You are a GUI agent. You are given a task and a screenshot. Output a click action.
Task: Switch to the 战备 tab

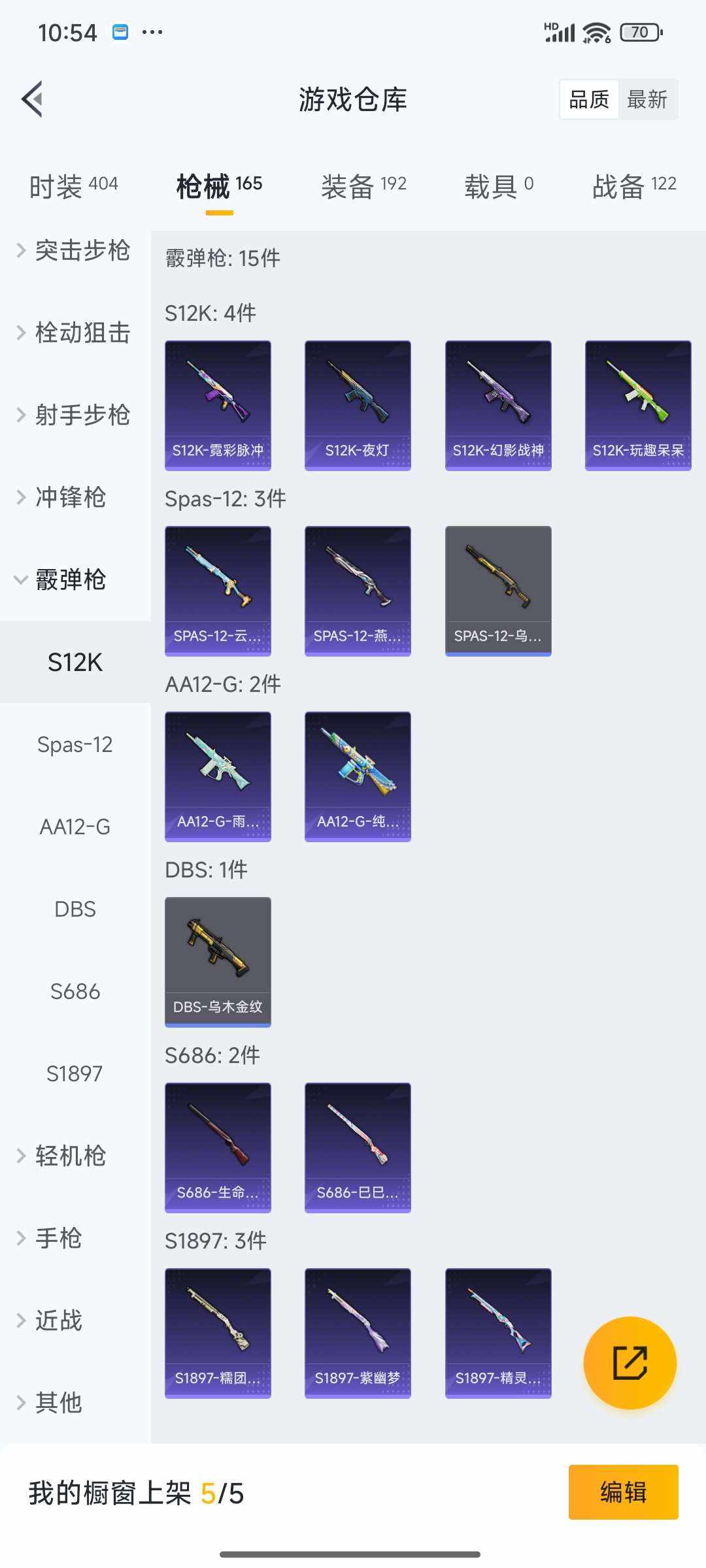coord(634,185)
